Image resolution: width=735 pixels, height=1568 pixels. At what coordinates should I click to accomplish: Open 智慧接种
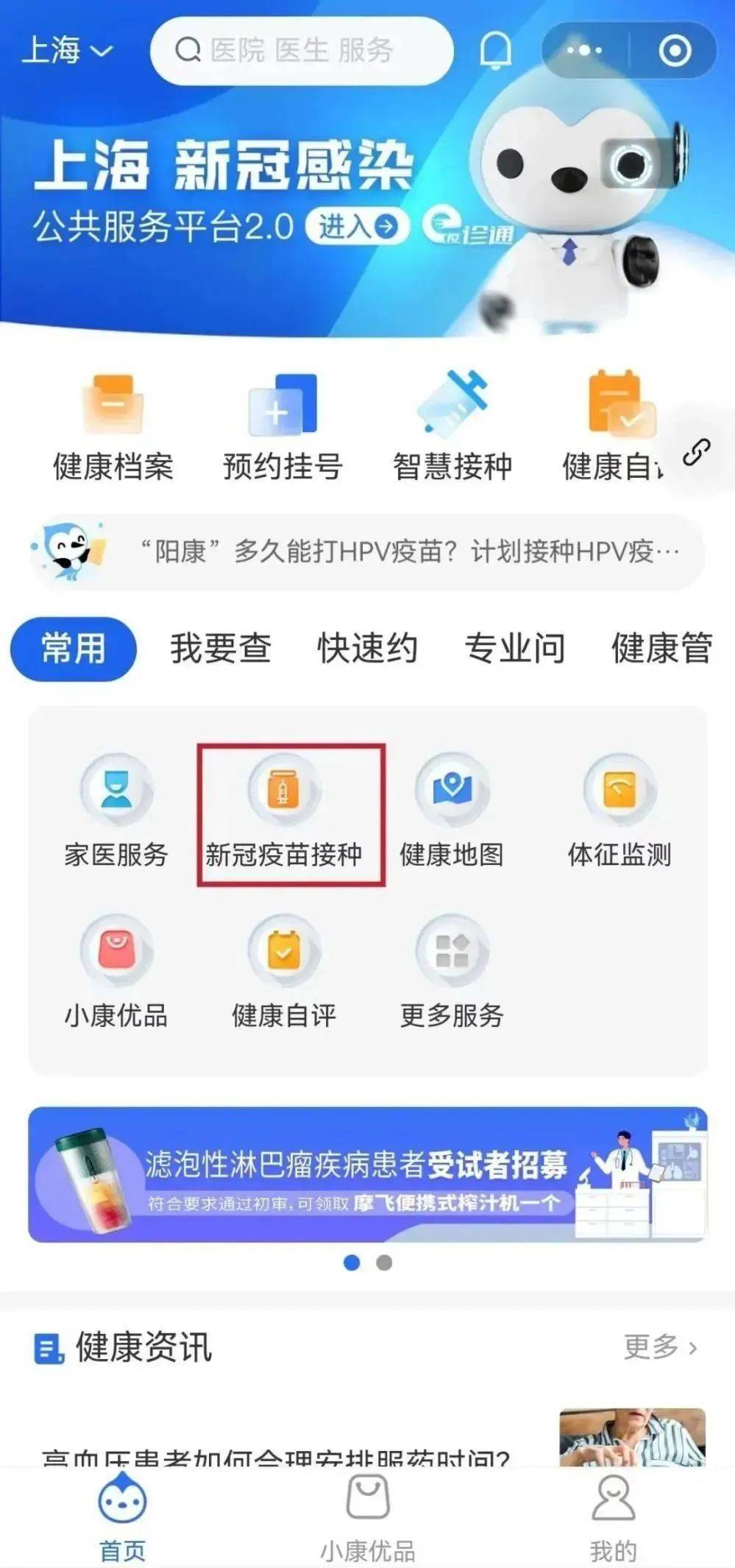point(452,427)
